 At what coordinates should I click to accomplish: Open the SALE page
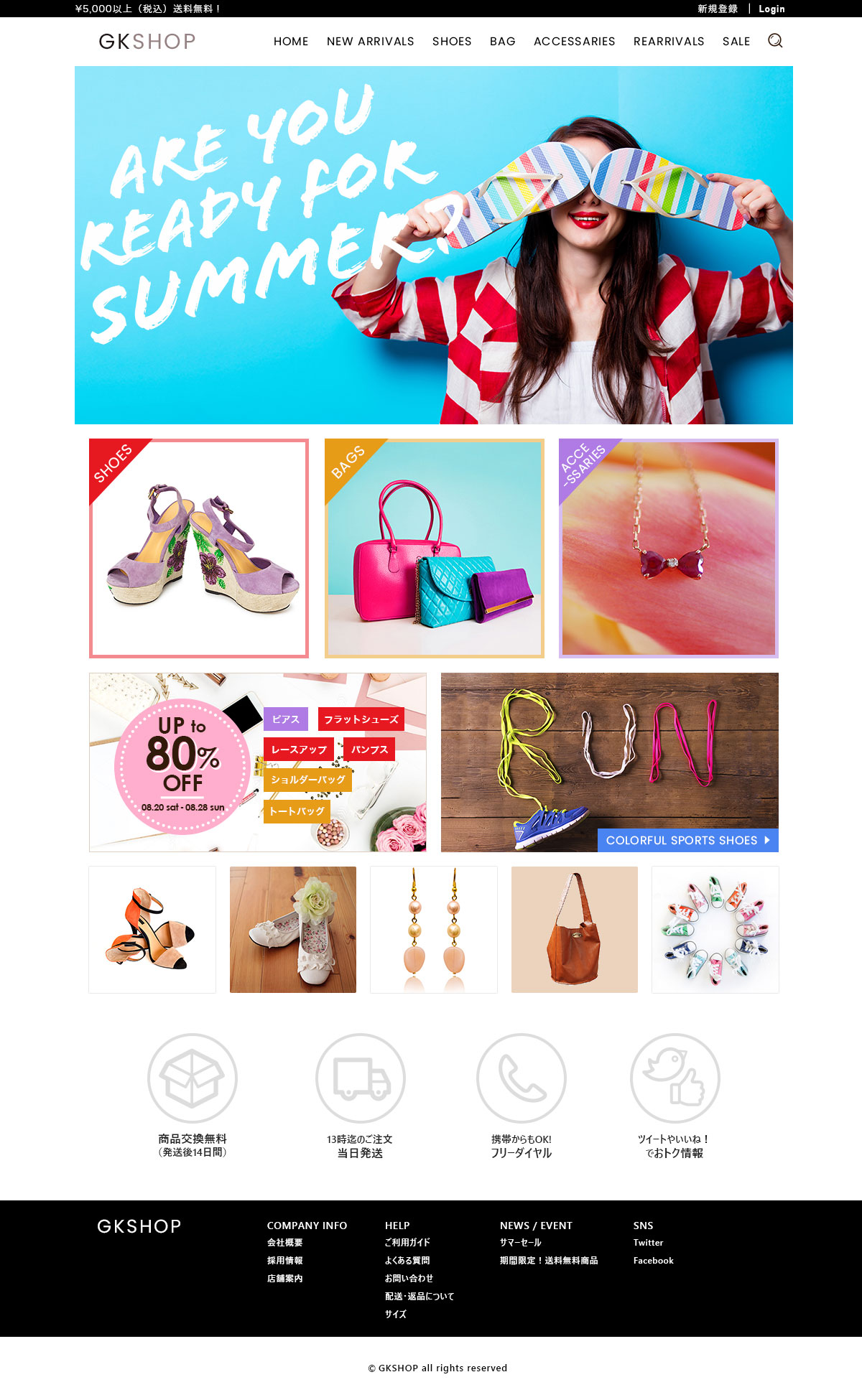(736, 42)
